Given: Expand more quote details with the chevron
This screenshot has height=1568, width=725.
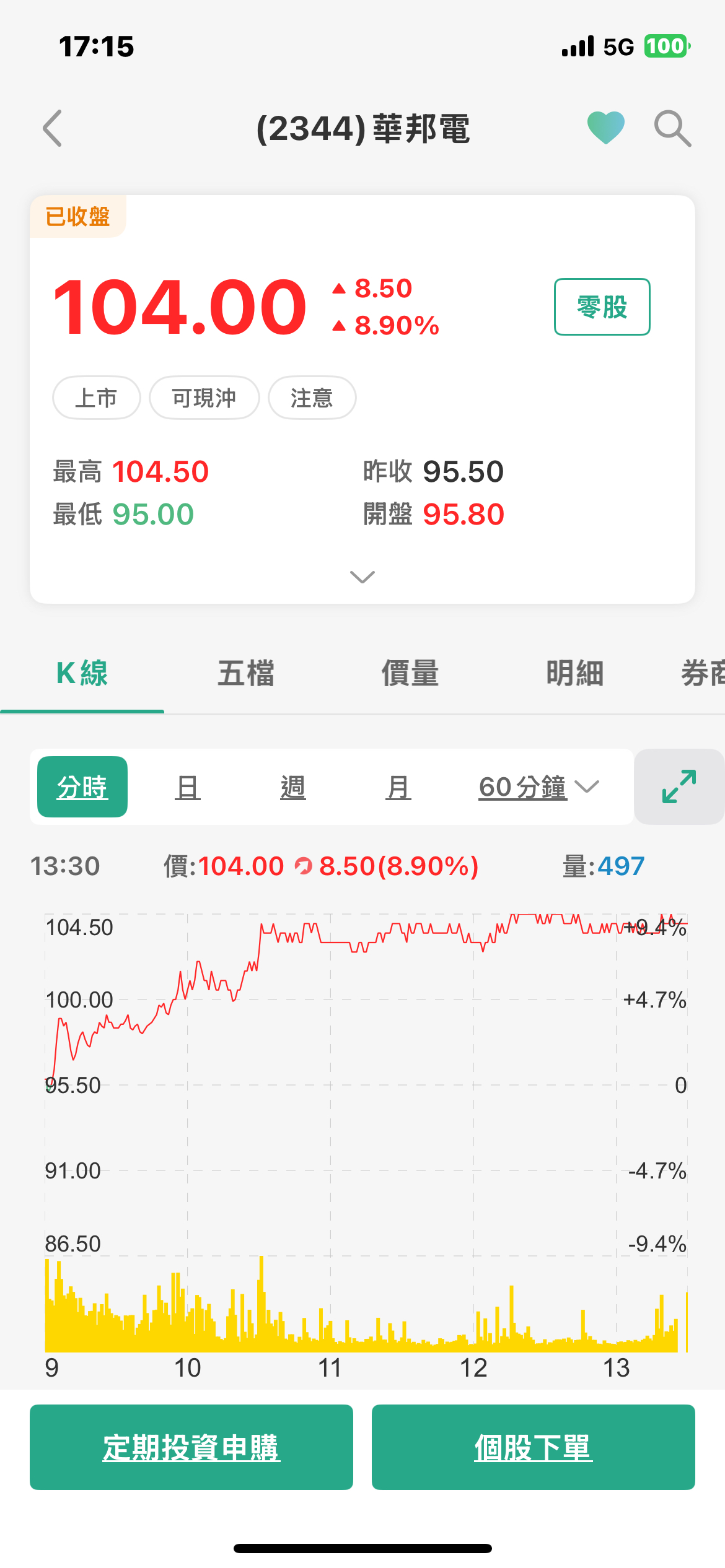Looking at the screenshot, I should tap(362, 577).
